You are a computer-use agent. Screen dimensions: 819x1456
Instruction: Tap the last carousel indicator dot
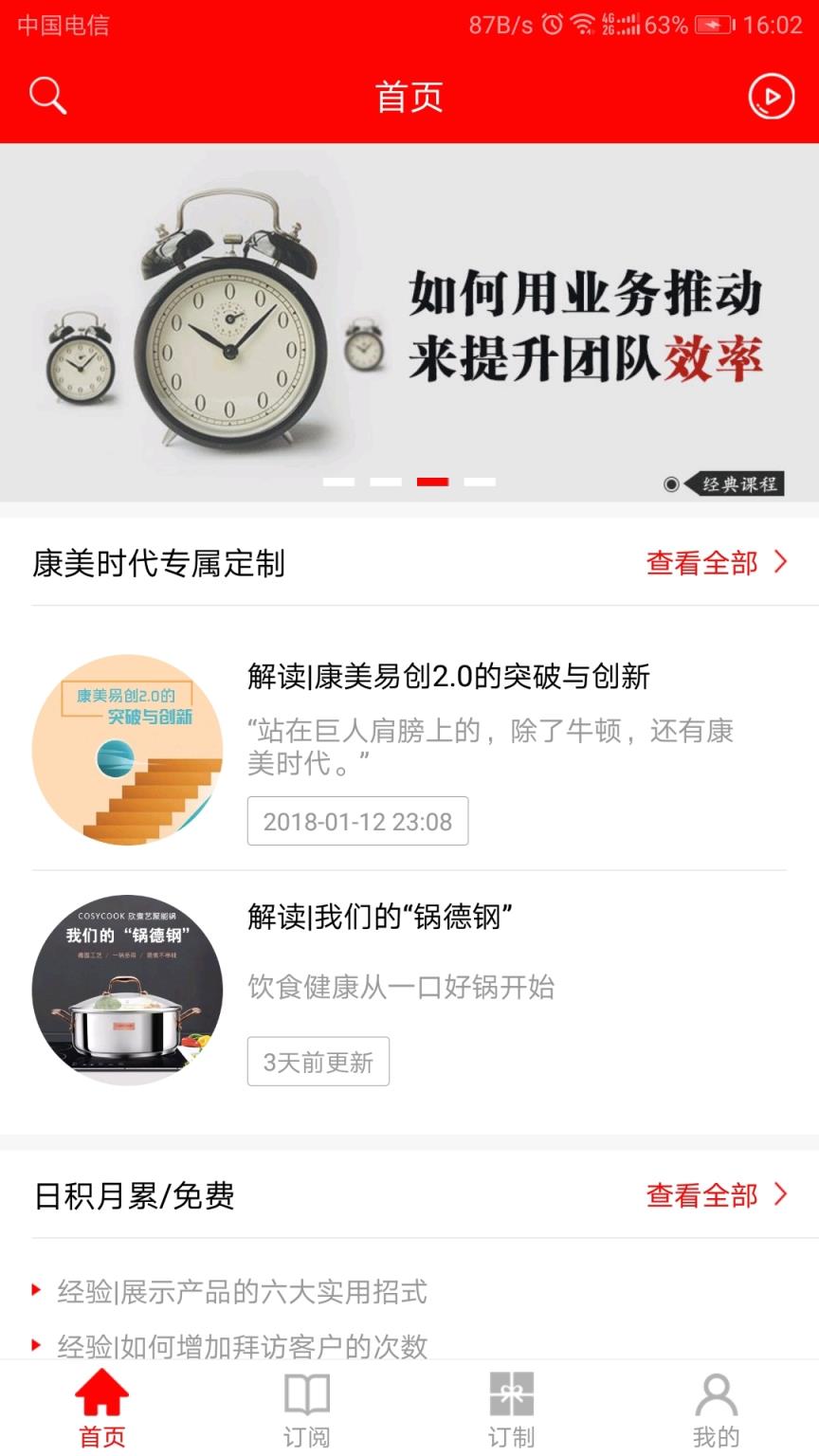(x=478, y=481)
